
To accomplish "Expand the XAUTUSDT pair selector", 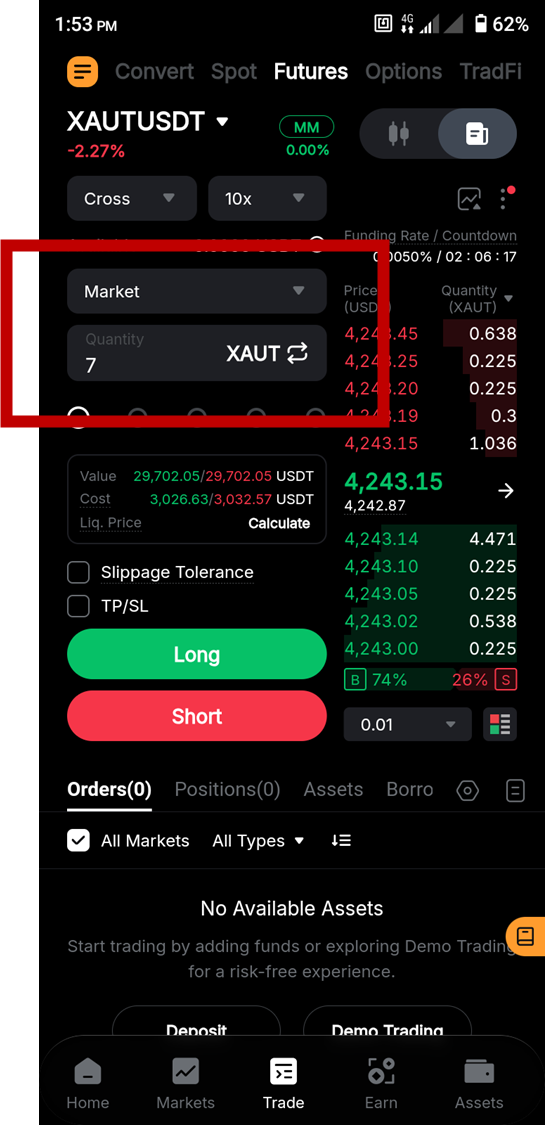I will (148, 121).
